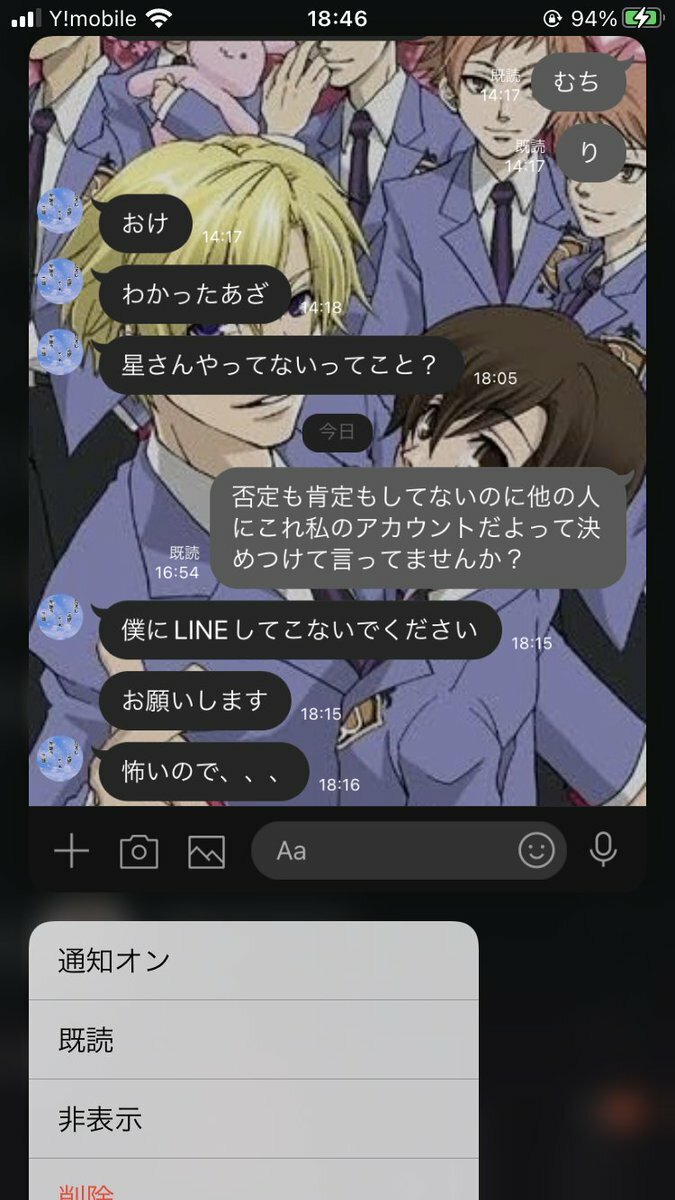Tap the Aa message input field
The height and width of the screenshot is (1200, 675).
point(385,852)
